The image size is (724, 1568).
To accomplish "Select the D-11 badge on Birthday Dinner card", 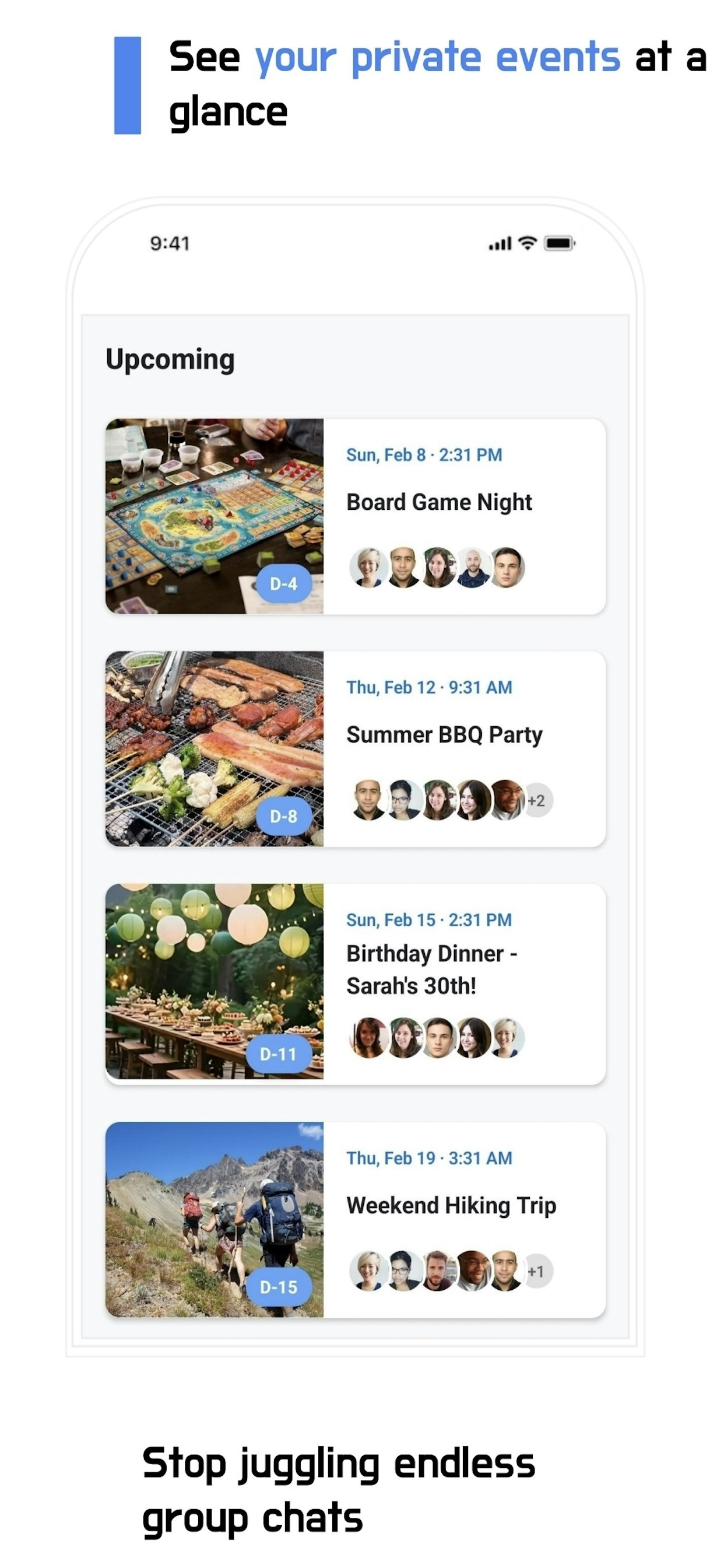I will coord(278,1052).
